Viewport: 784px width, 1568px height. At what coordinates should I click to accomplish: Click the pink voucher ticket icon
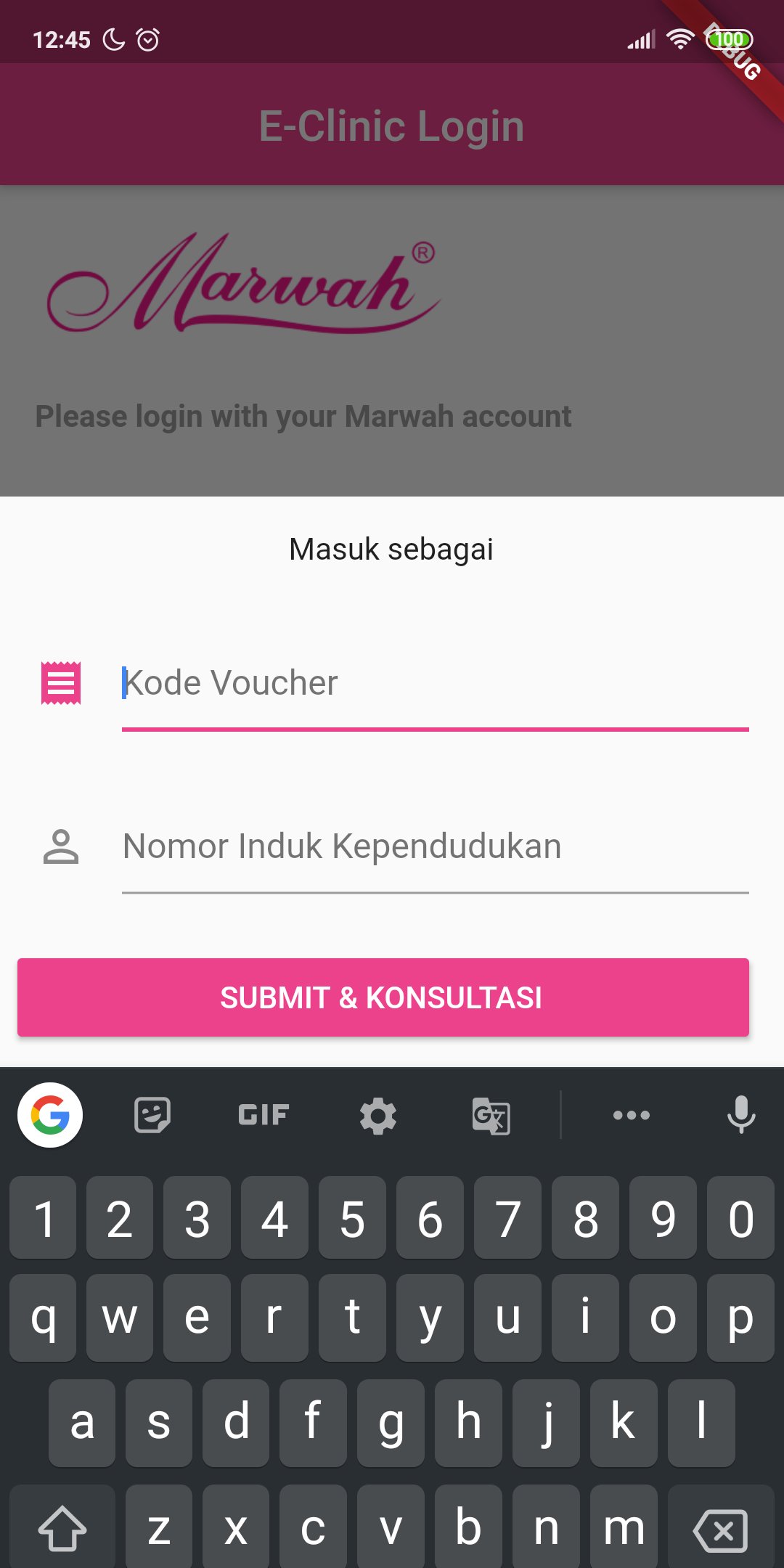pyautogui.click(x=62, y=682)
